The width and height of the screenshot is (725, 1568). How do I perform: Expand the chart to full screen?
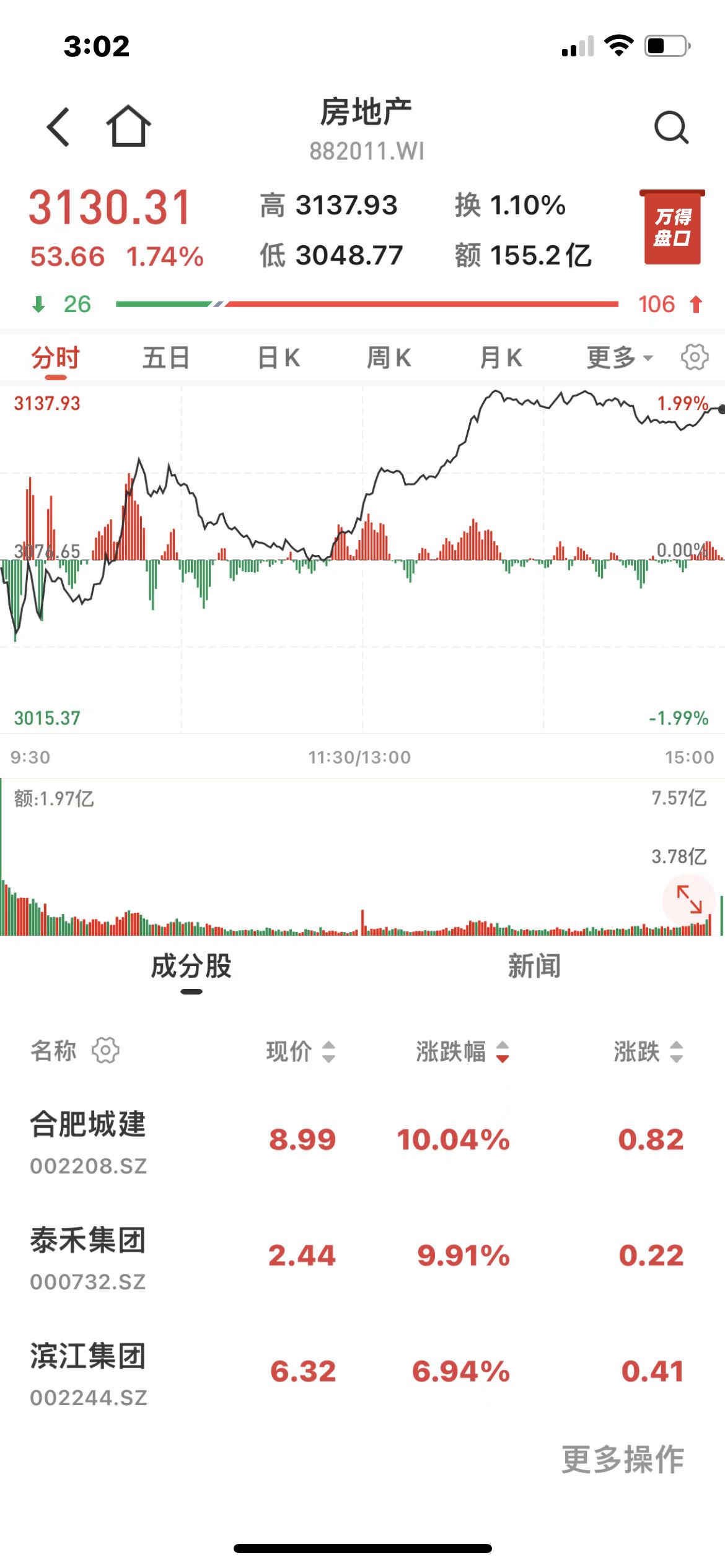tap(689, 899)
